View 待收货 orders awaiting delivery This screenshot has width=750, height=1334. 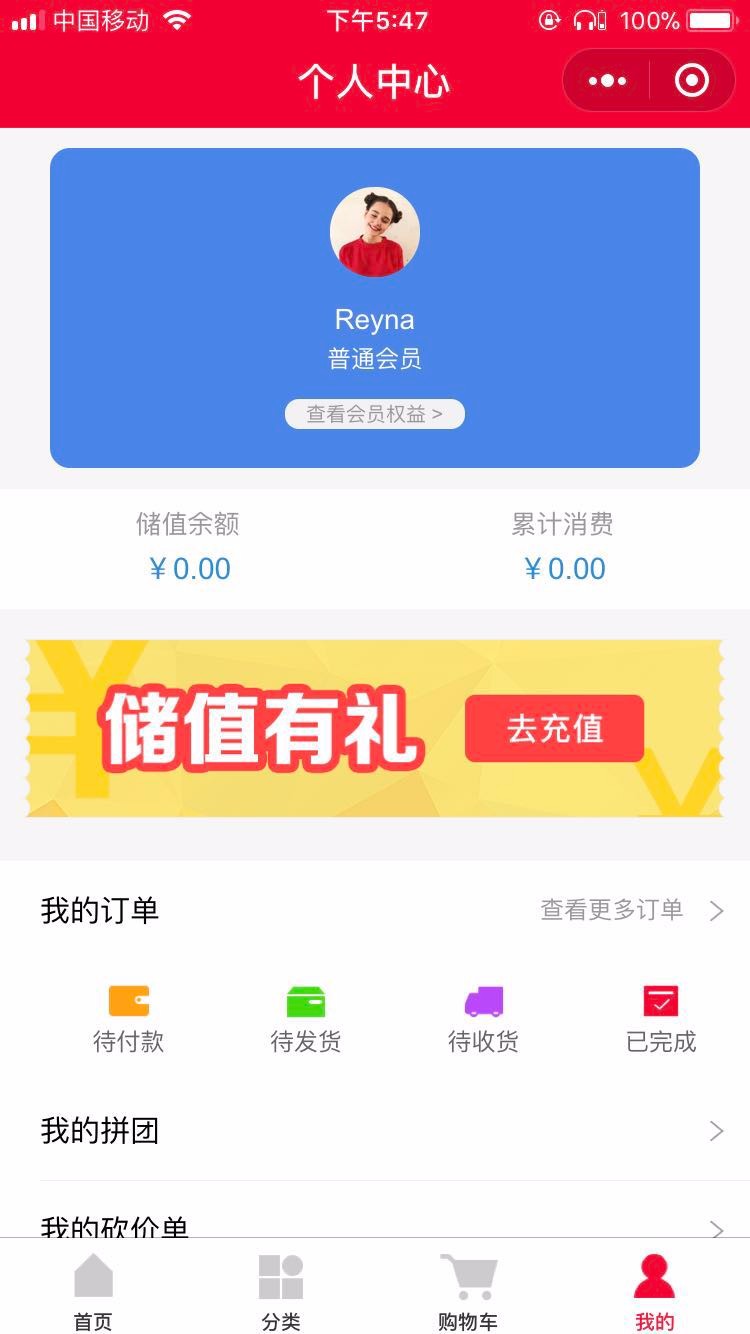[484, 1020]
